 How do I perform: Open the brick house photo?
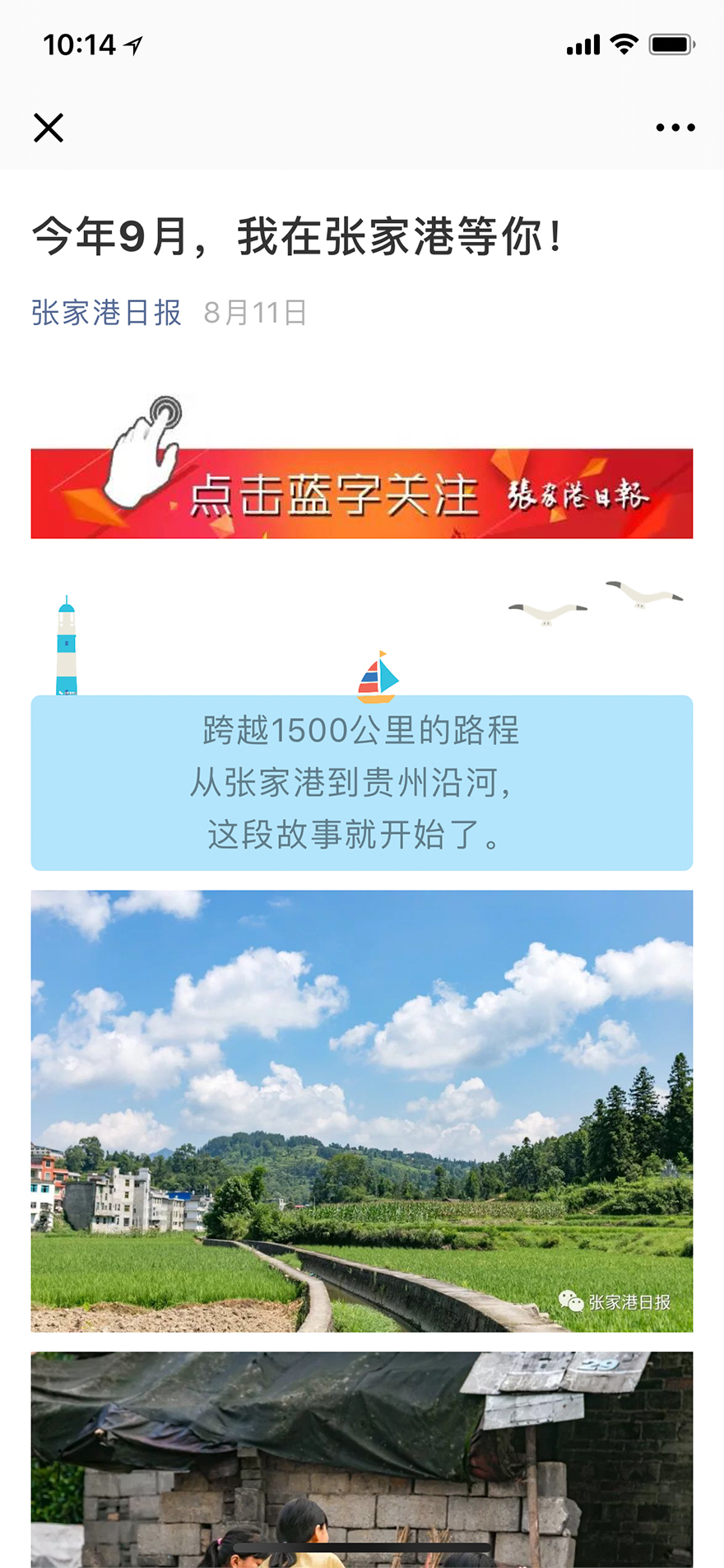click(362, 1459)
